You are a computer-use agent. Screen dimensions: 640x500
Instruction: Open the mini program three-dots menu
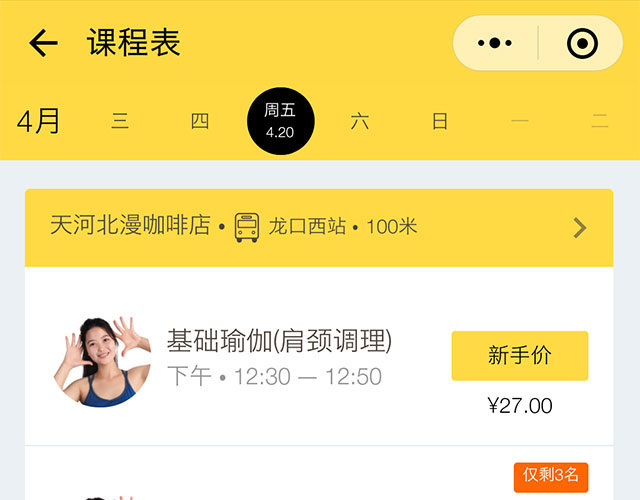pos(495,43)
